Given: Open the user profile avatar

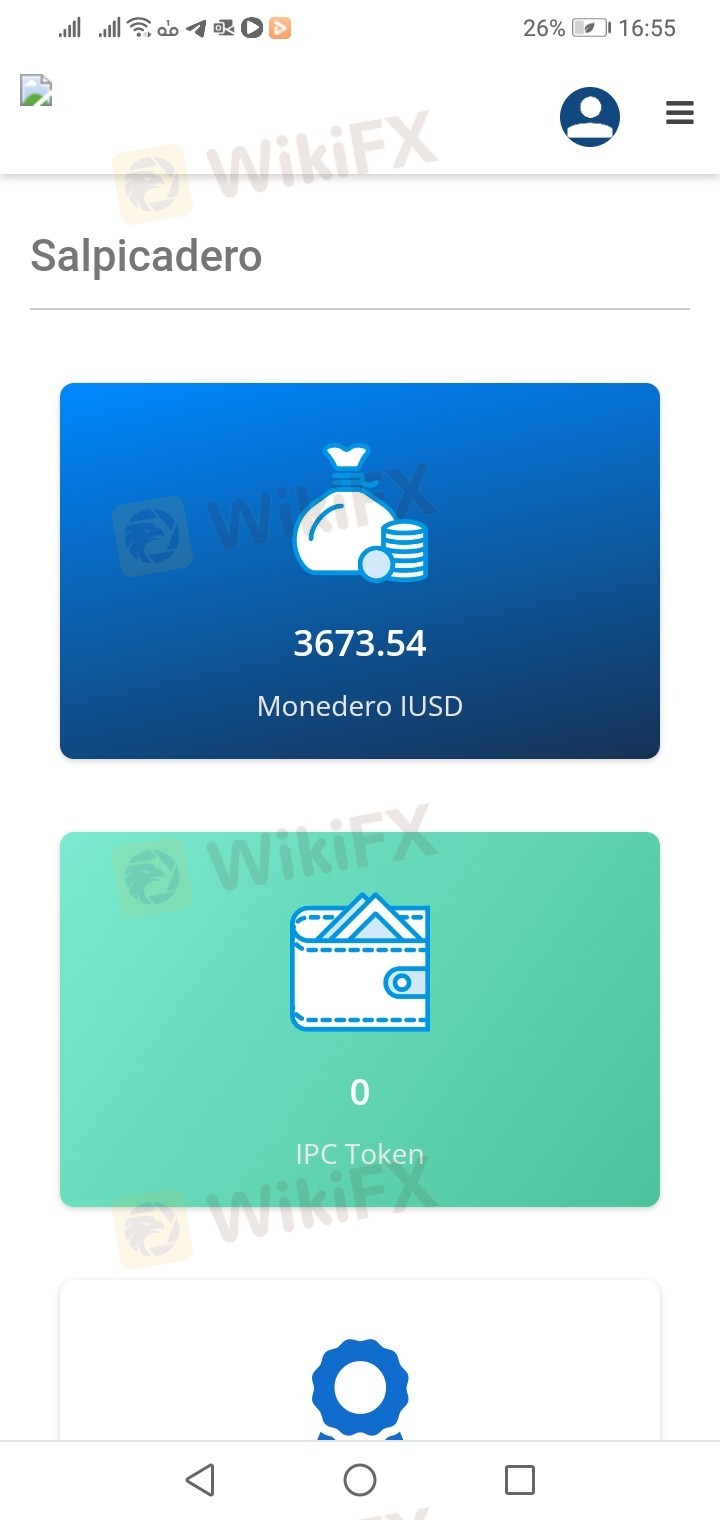Looking at the screenshot, I should tap(589, 117).
